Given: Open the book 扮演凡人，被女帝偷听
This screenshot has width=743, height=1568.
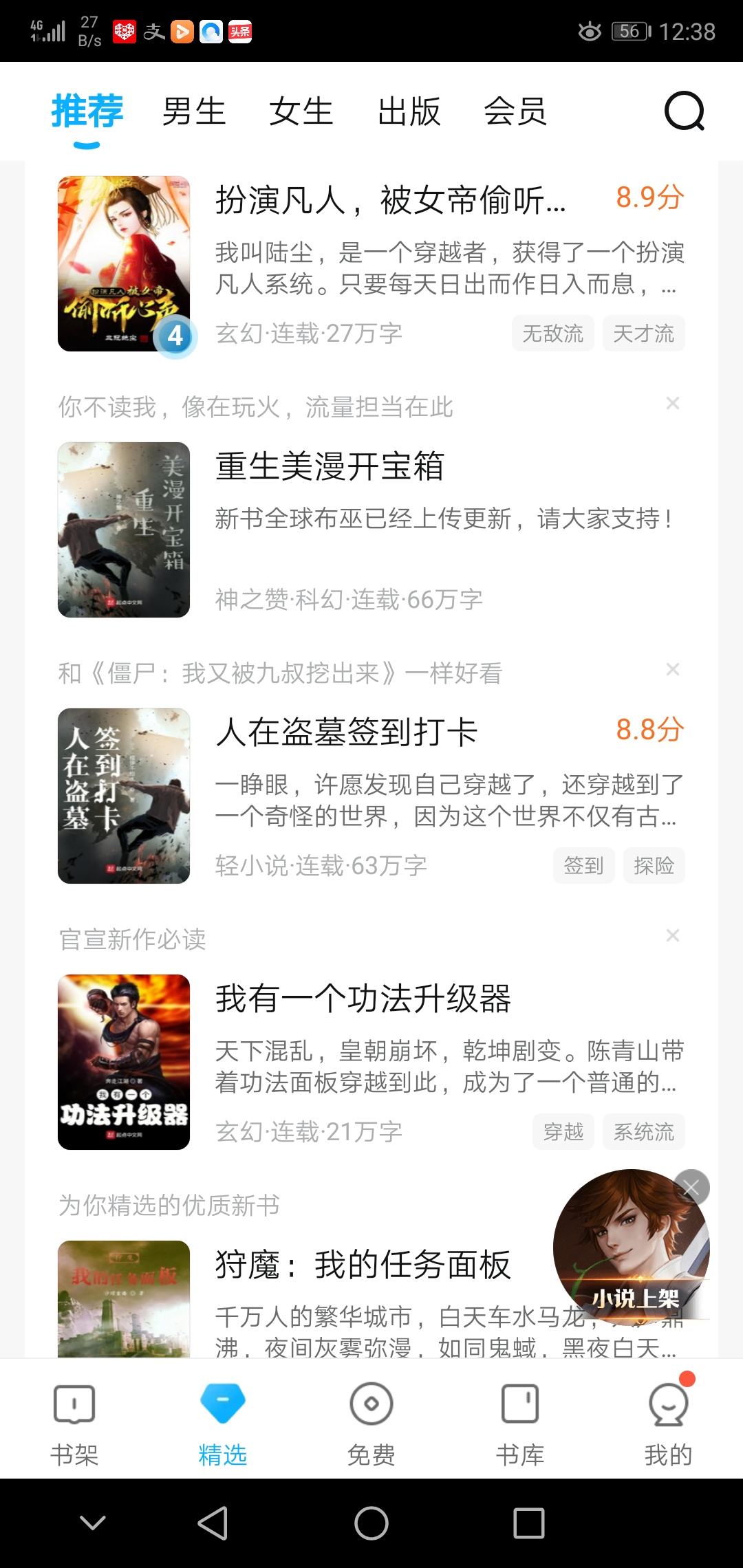Looking at the screenshot, I should coord(390,201).
